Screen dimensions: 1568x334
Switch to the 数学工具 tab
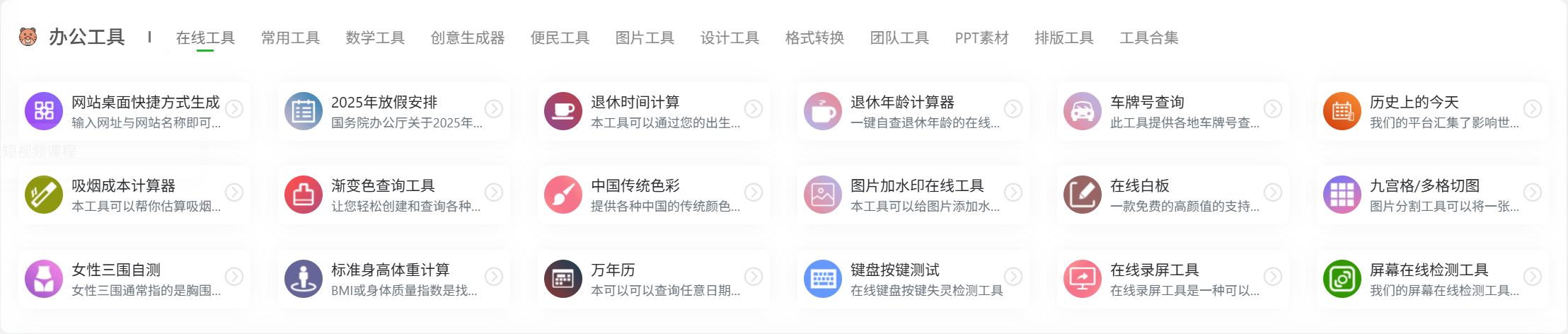[375, 38]
